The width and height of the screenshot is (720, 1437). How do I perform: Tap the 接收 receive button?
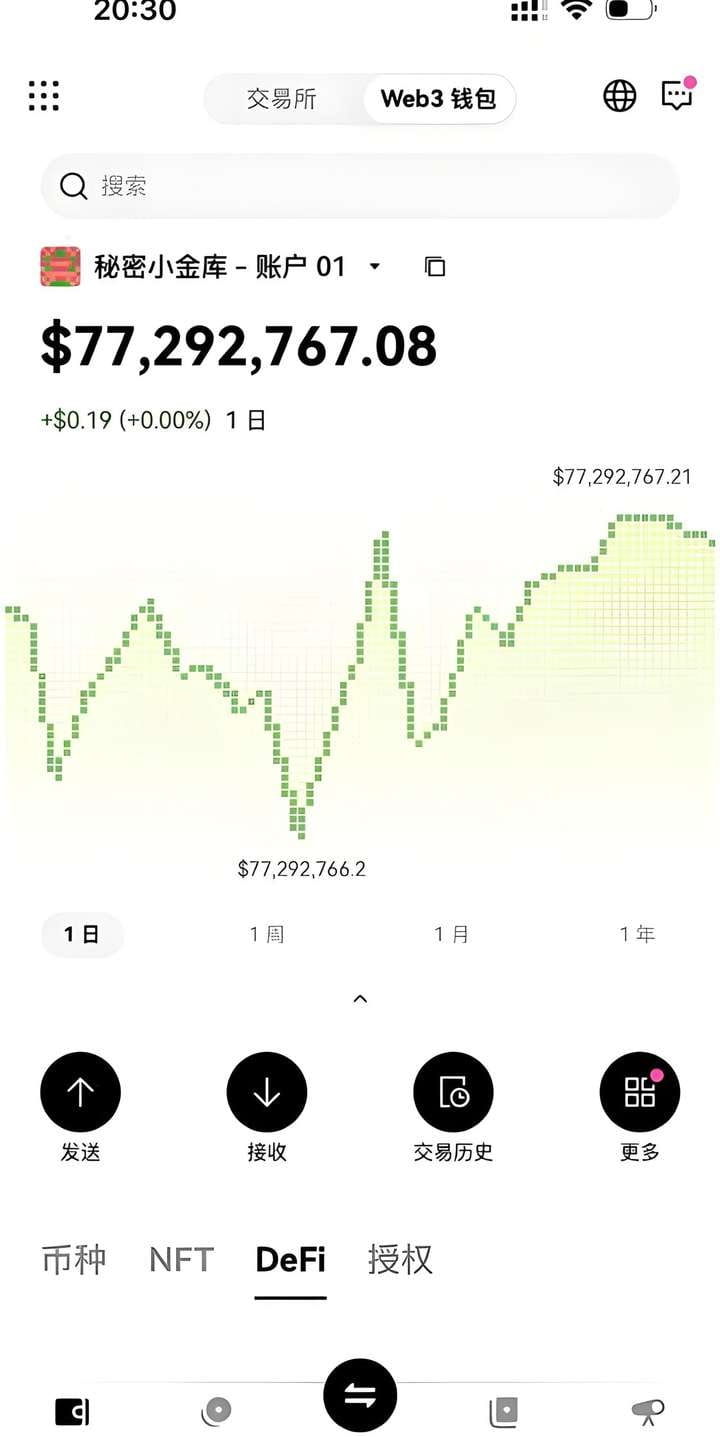267,1093
